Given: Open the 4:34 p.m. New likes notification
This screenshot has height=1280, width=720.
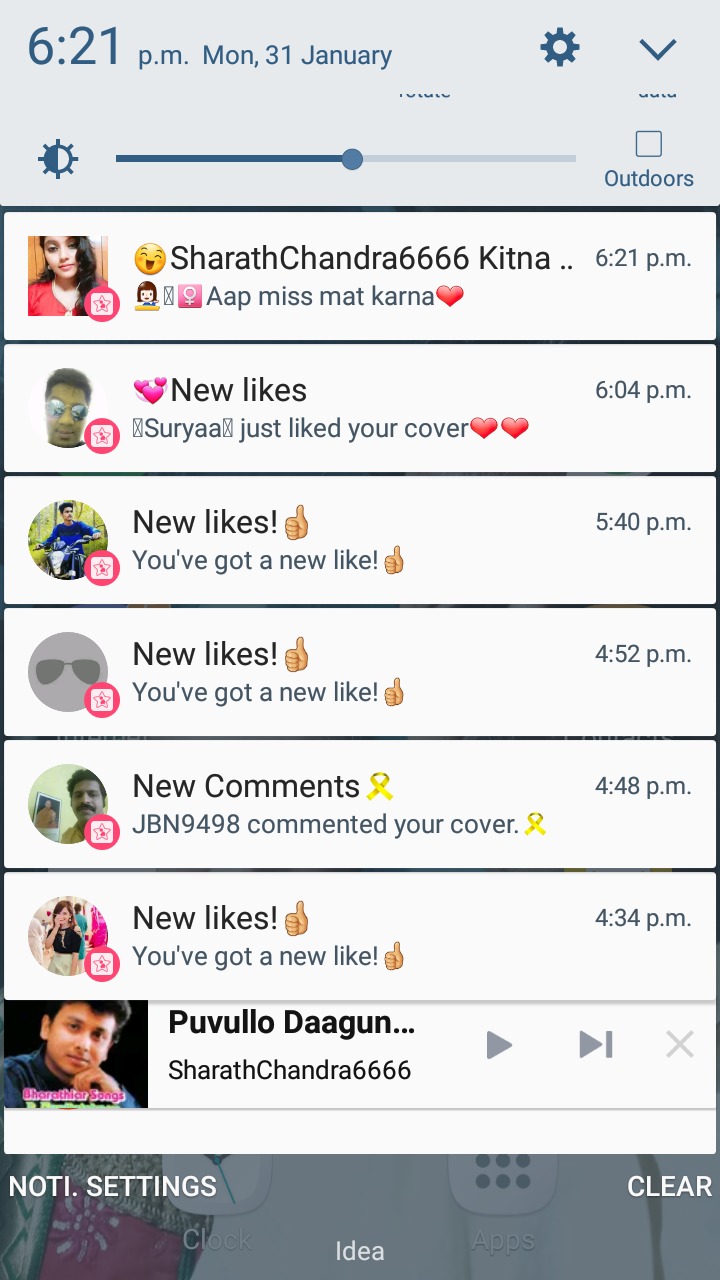Looking at the screenshot, I should pyautogui.click(x=360, y=936).
